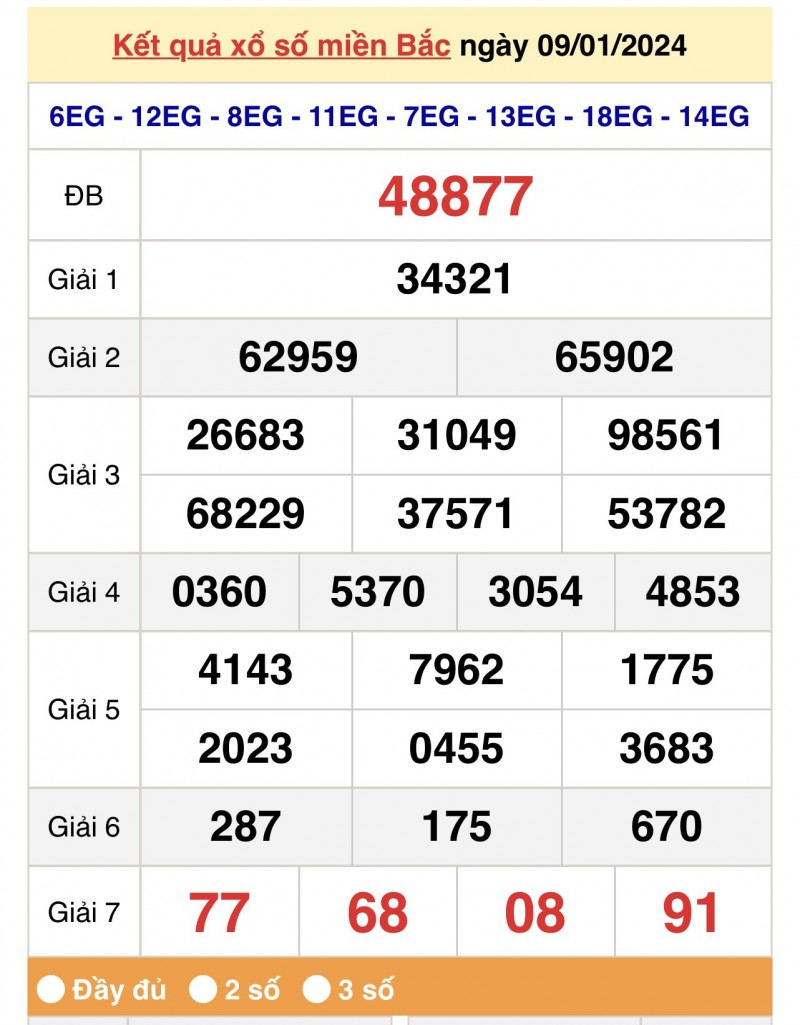Open the Kết quả xổ số miền Bắc link
This screenshot has width=800, height=1025.
point(281,46)
